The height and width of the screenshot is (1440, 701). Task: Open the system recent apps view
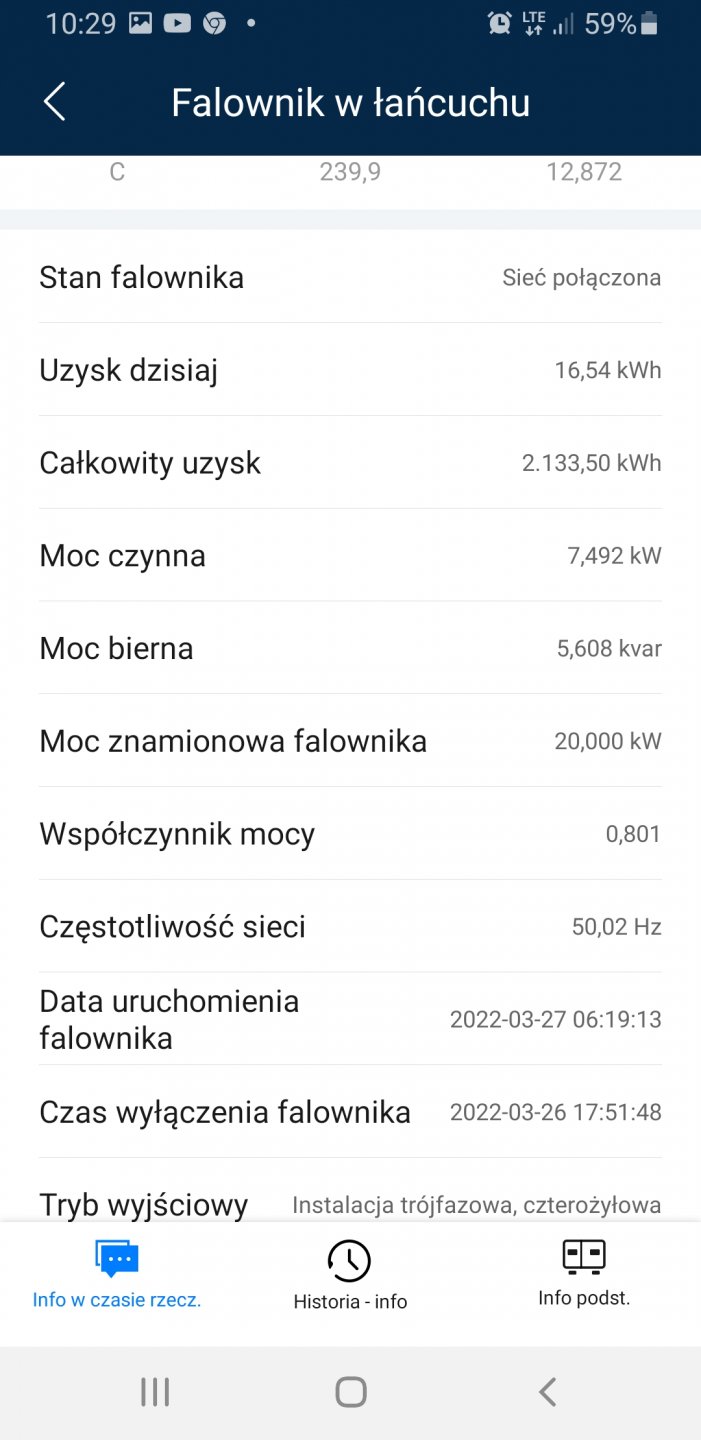(x=155, y=1392)
